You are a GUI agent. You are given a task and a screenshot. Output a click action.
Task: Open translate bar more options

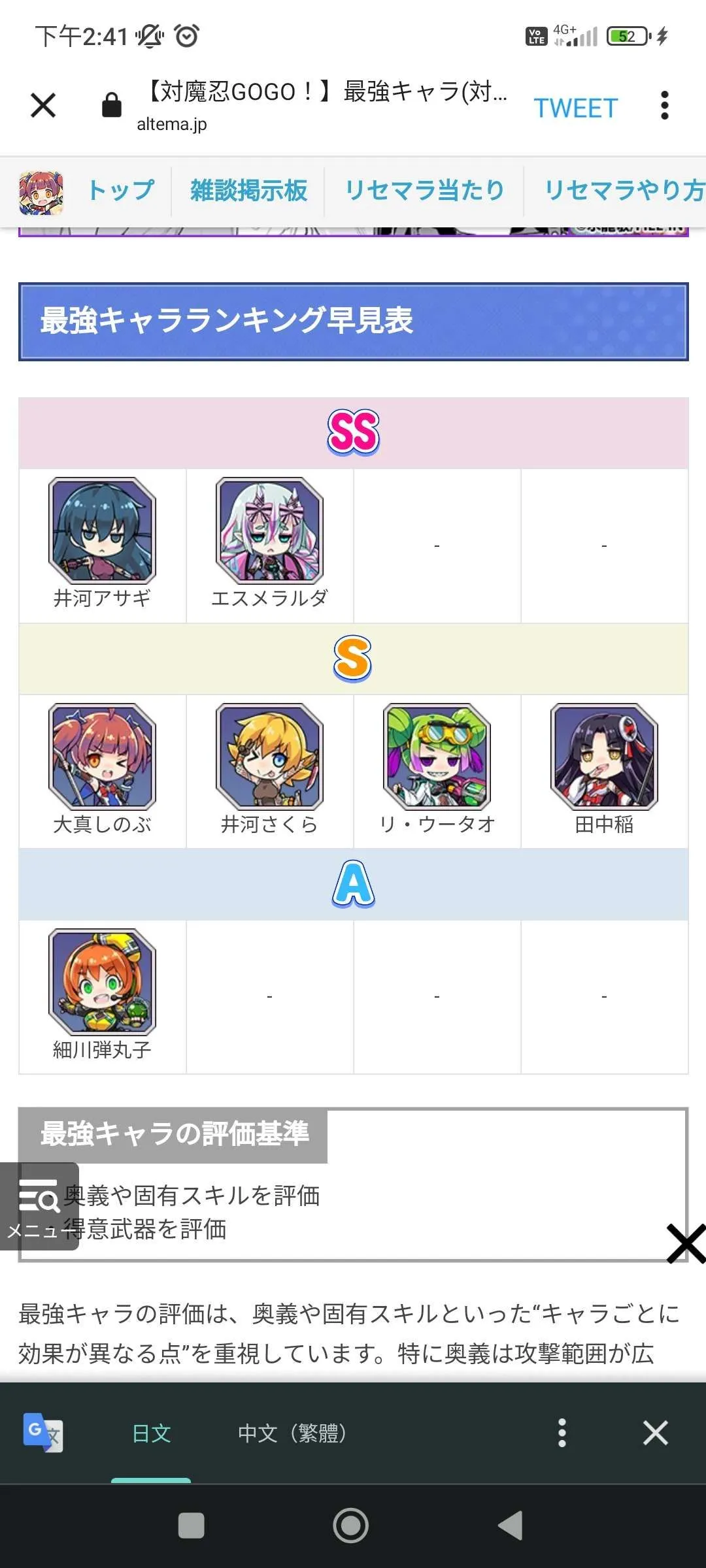[x=562, y=1433]
